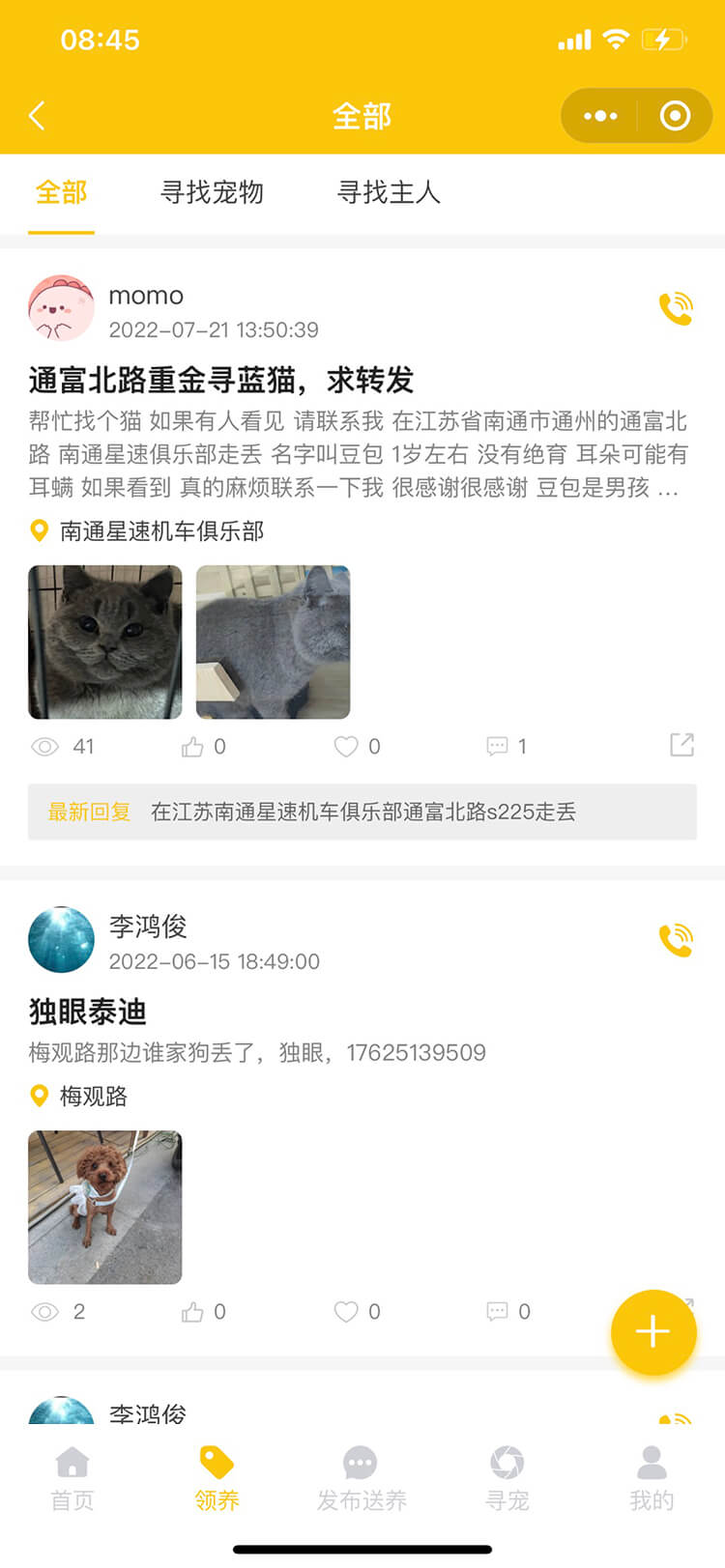Screen dimensions: 725x1568
Task: Share momo's lost cat post
Action: pos(681,745)
